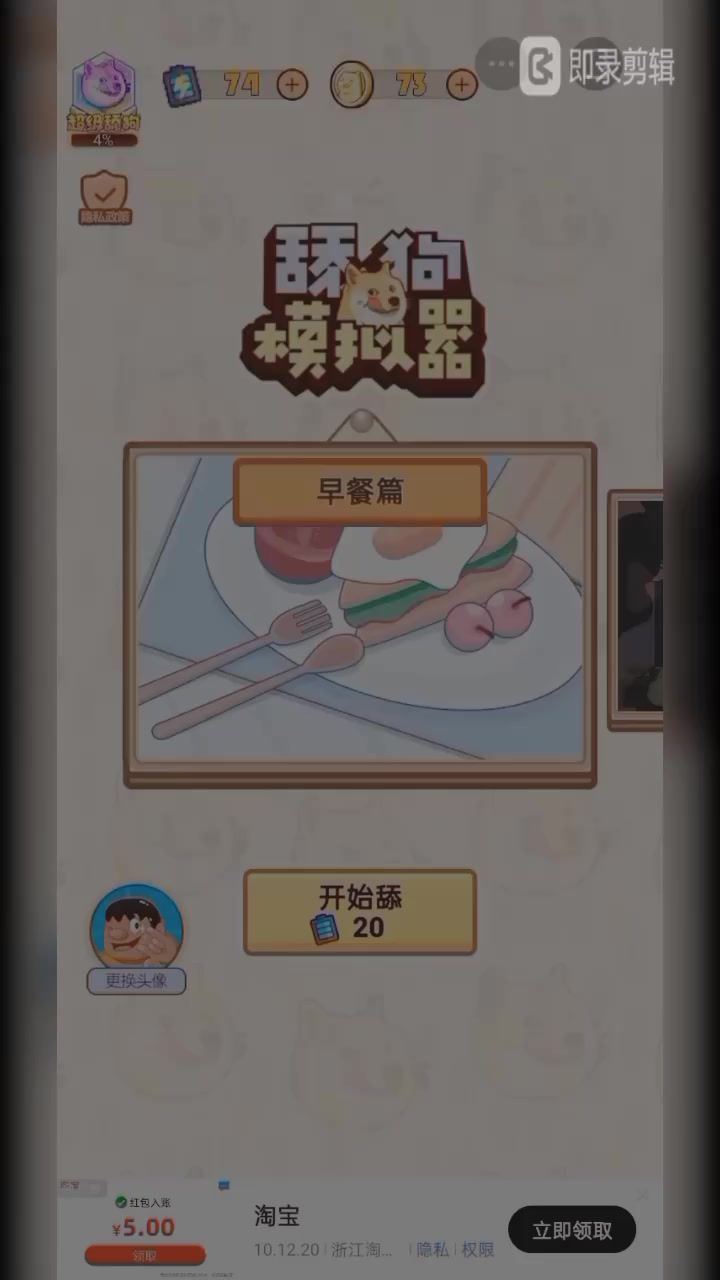Add more energy with plus button
Screen dimensions: 720x1280
292,85
